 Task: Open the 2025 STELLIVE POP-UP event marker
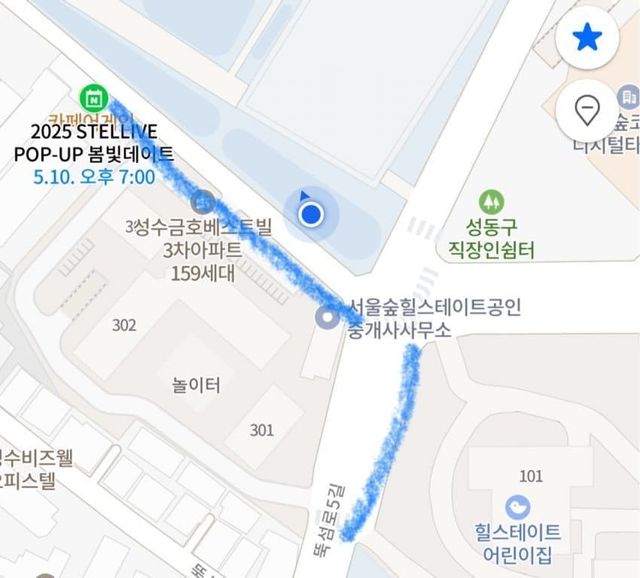[x=94, y=97]
